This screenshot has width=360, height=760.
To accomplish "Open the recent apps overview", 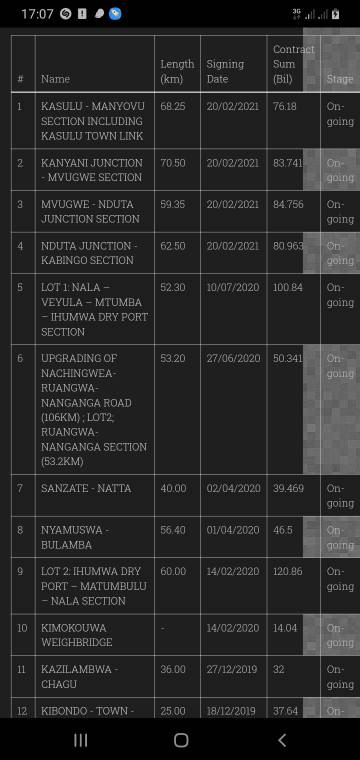I will [x=80, y=740].
